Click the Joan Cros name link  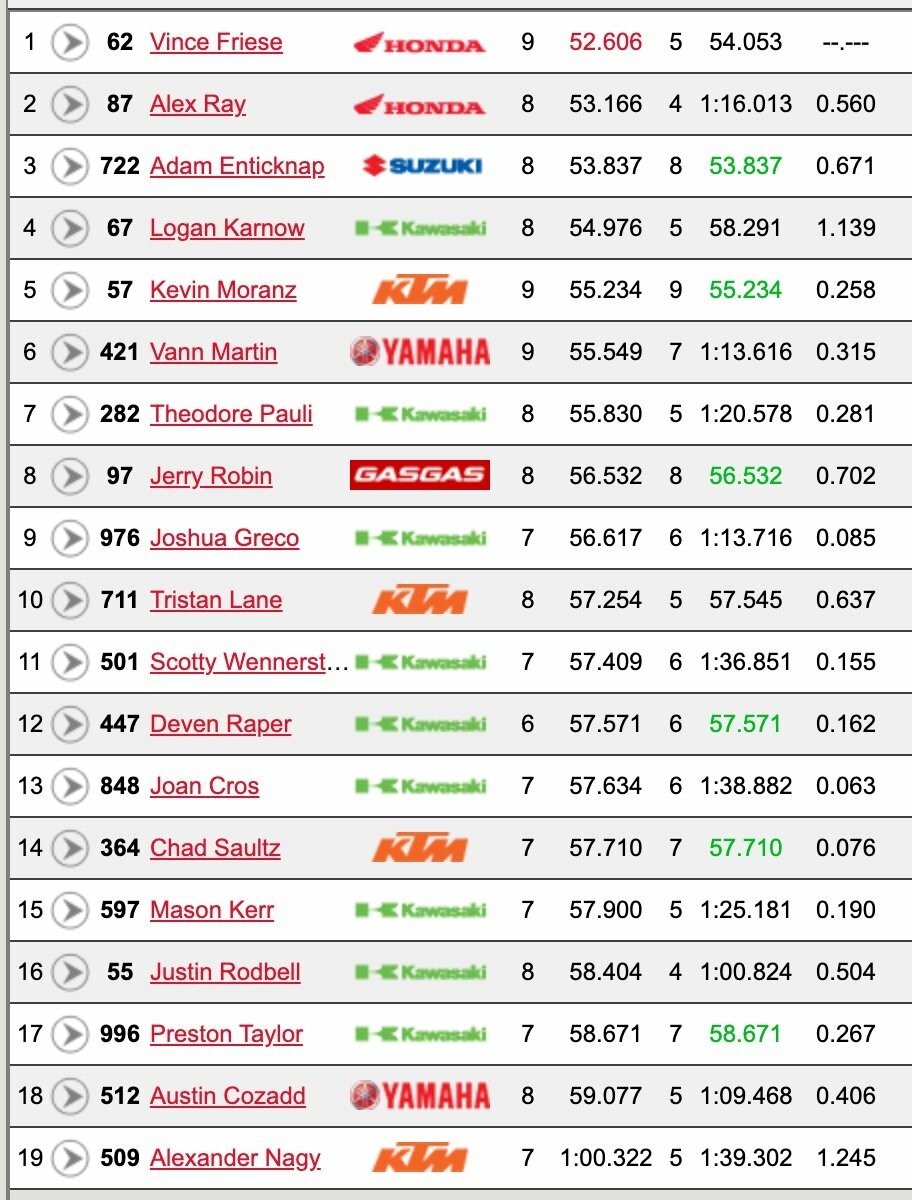[x=203, y=785]
